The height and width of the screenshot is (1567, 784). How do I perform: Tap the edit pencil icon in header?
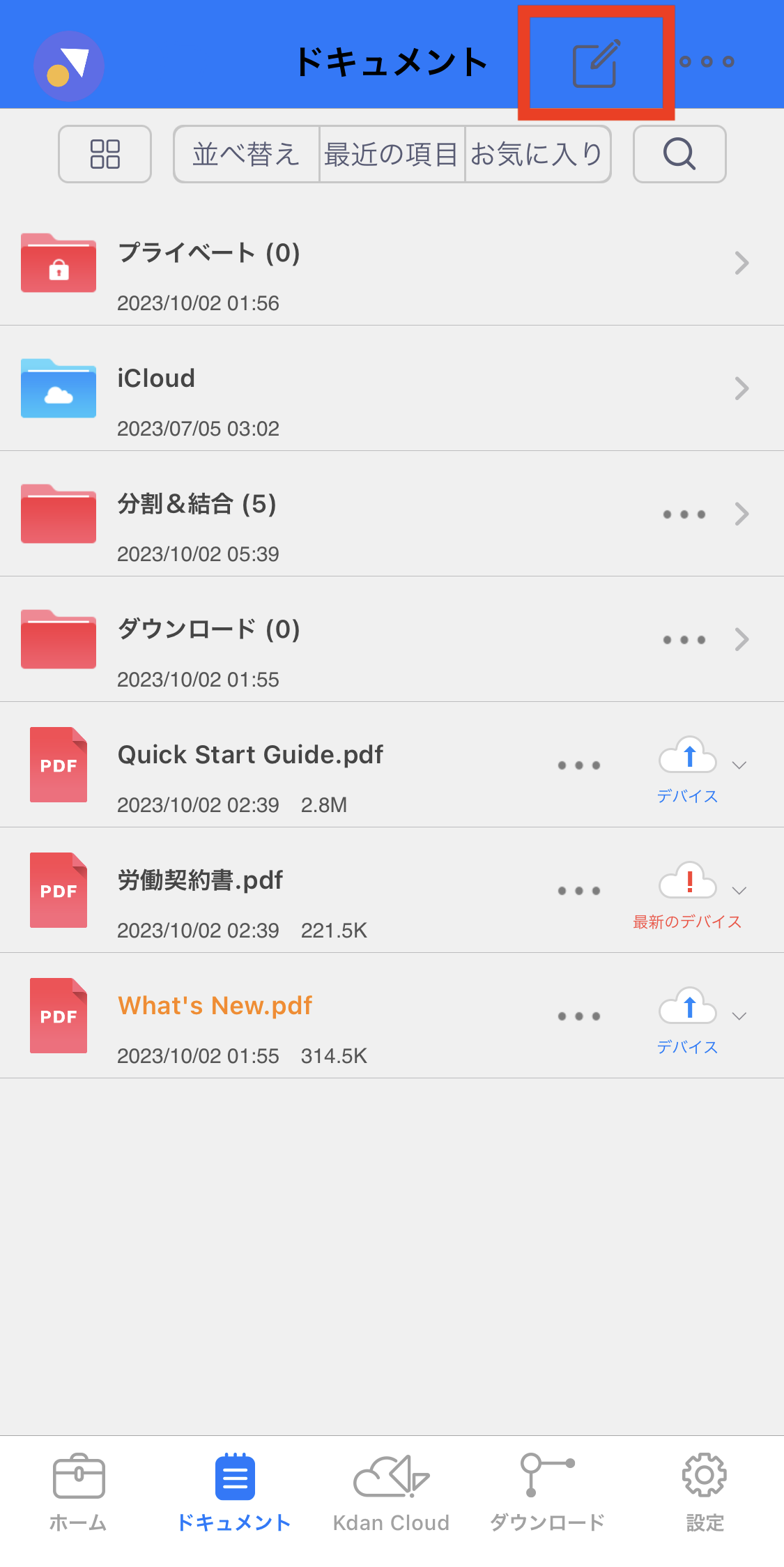point(597,63)
